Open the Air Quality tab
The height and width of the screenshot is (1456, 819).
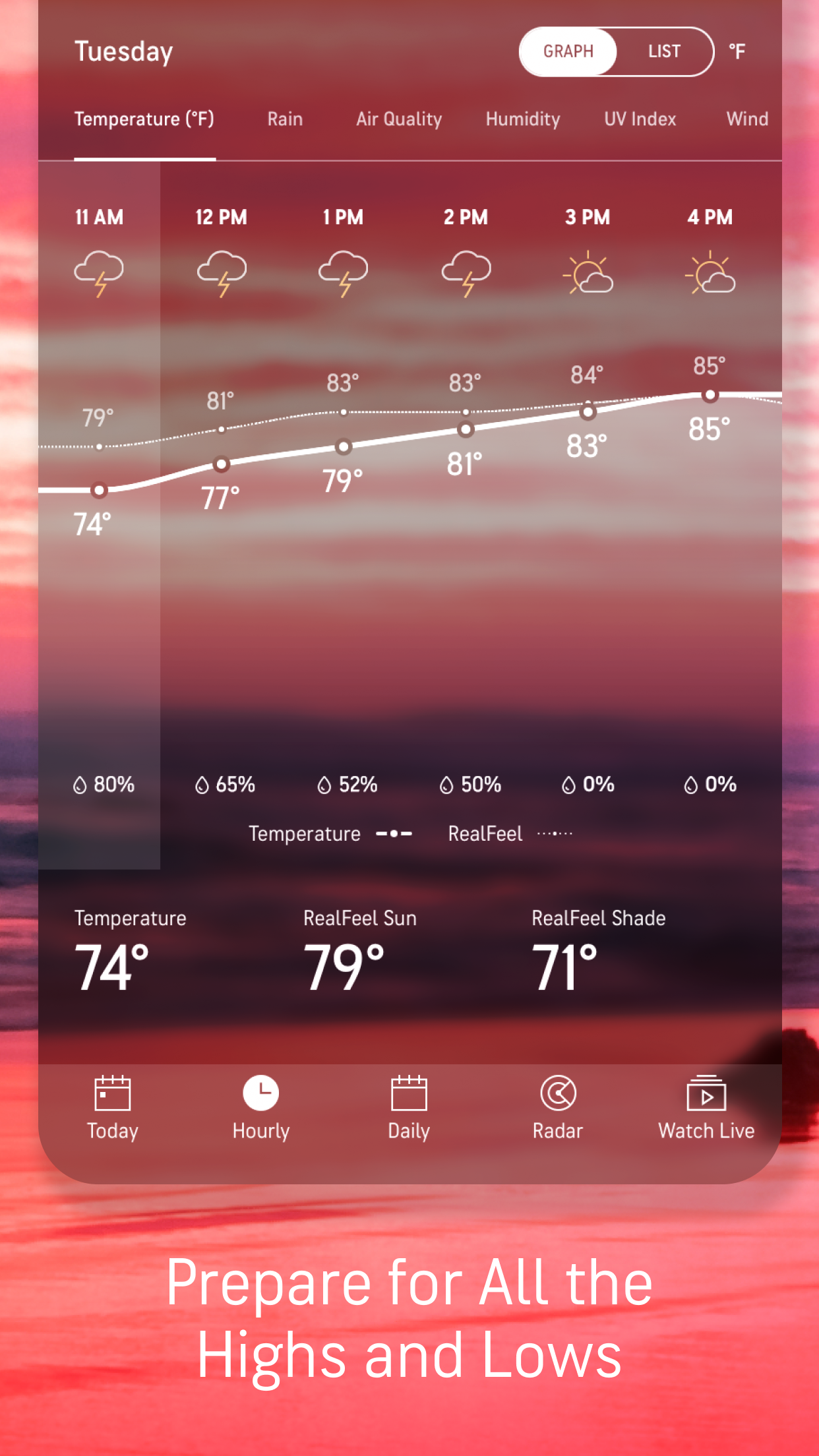point(398,119)
